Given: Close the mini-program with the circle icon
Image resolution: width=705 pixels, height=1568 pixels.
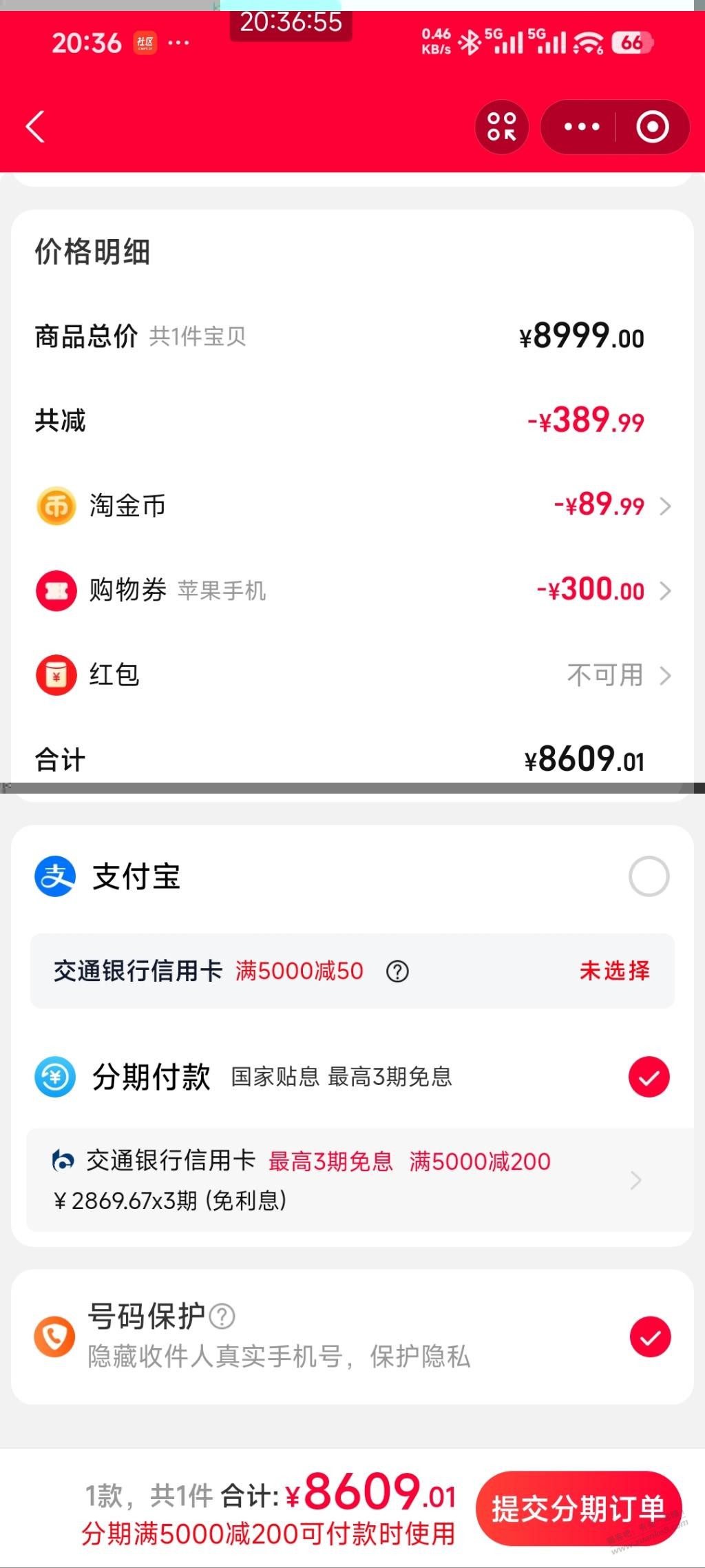Looking at the screenshot, I should 652,127.
